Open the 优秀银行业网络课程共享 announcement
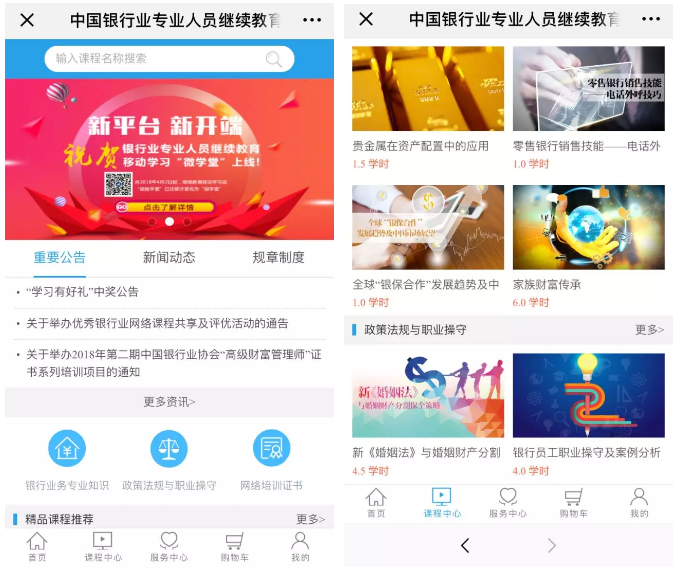This screenshot has height=574, width=680. [157, 323]
